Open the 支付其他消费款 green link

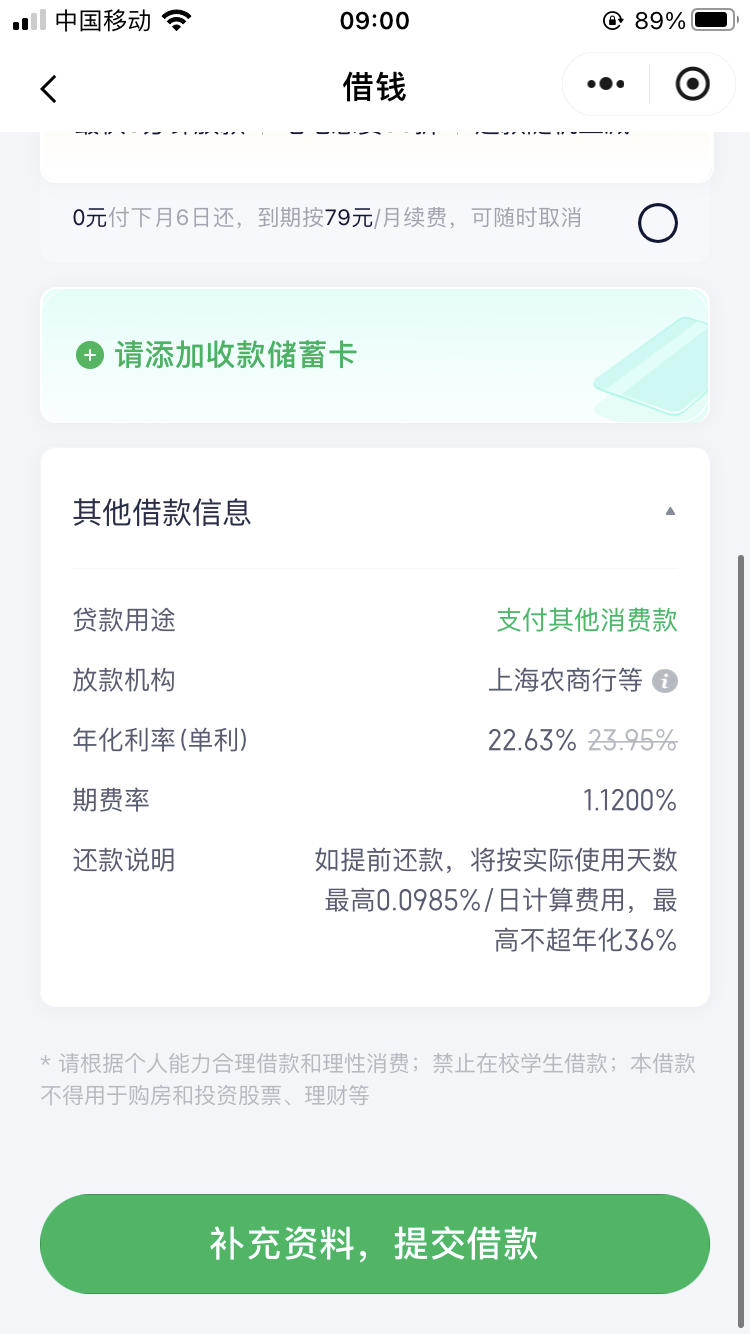click(584, 620)
